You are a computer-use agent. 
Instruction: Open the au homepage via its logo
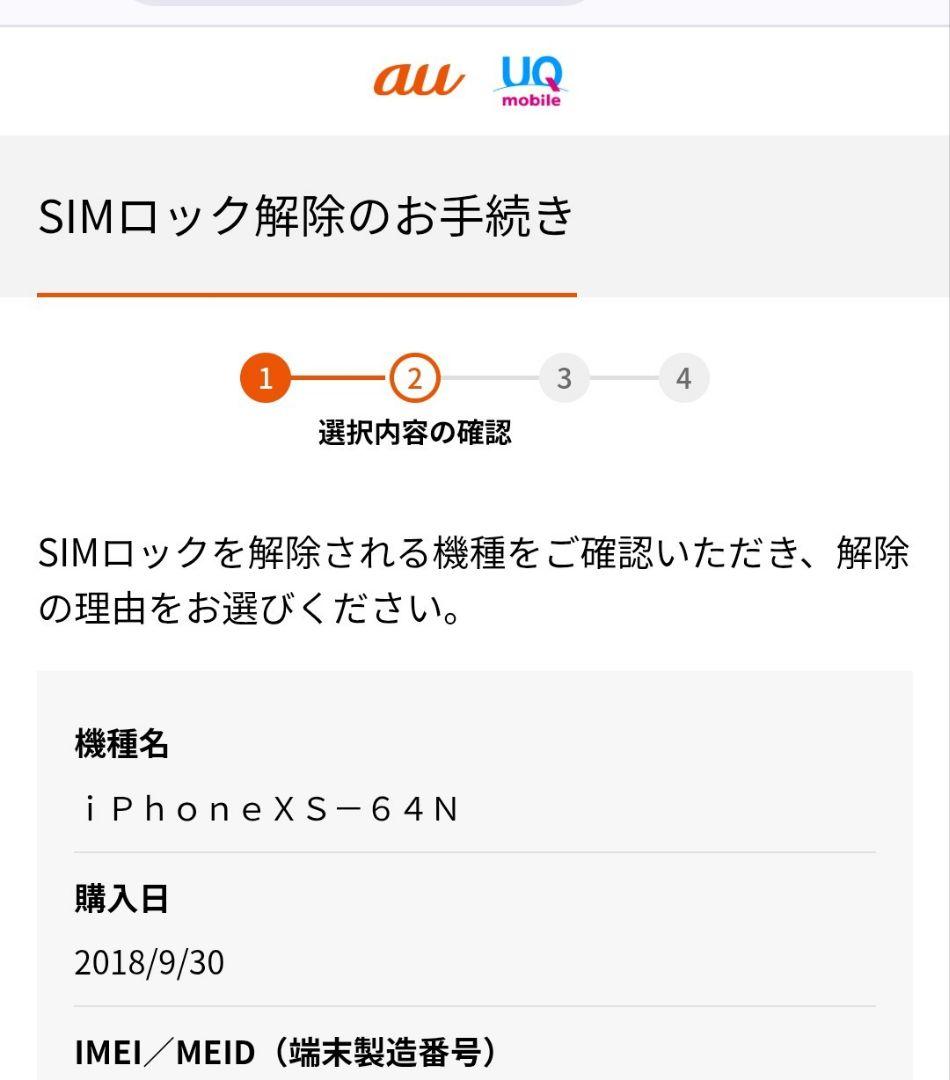pyautogui.click(x=420, y=78)
